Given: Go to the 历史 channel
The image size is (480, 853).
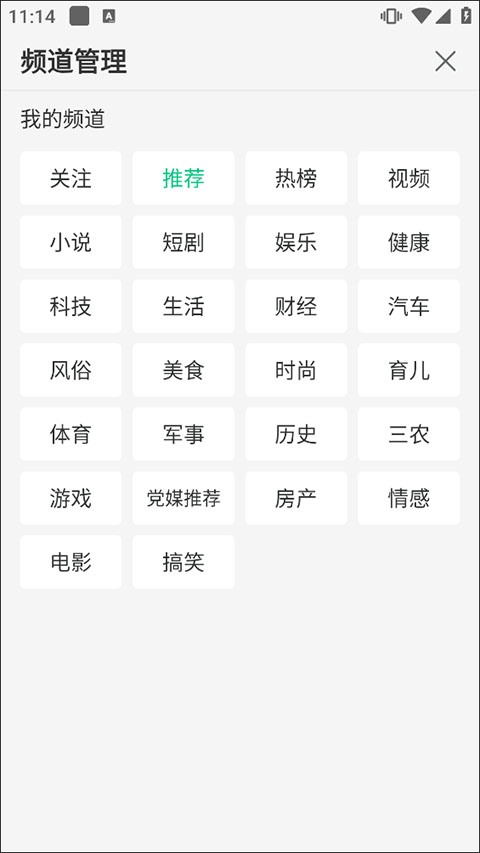Looking at the screenshot, I should (x=296, y=434).
